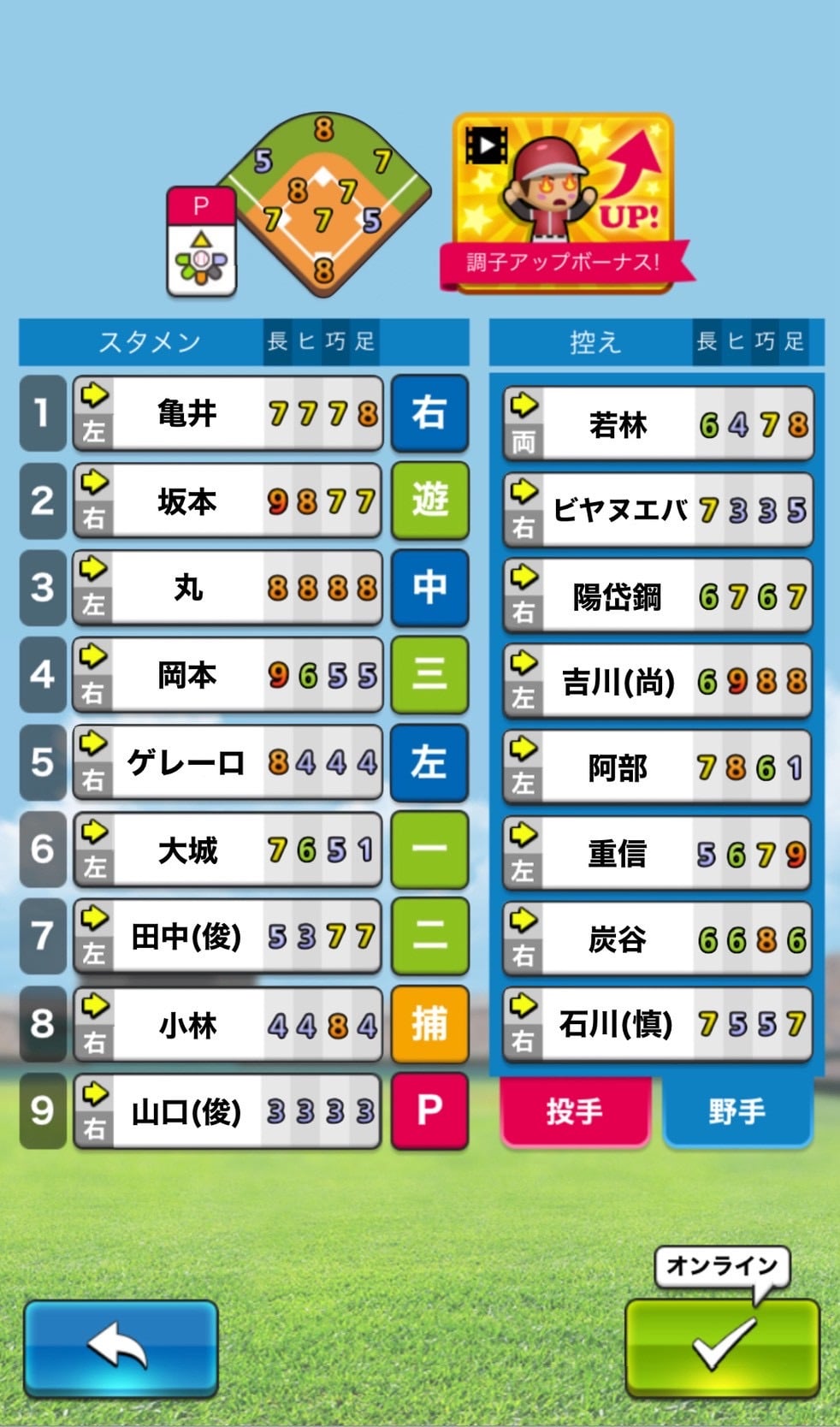Go back with the blue arrow button
Screen dimensions: 840x1427
121,1347
